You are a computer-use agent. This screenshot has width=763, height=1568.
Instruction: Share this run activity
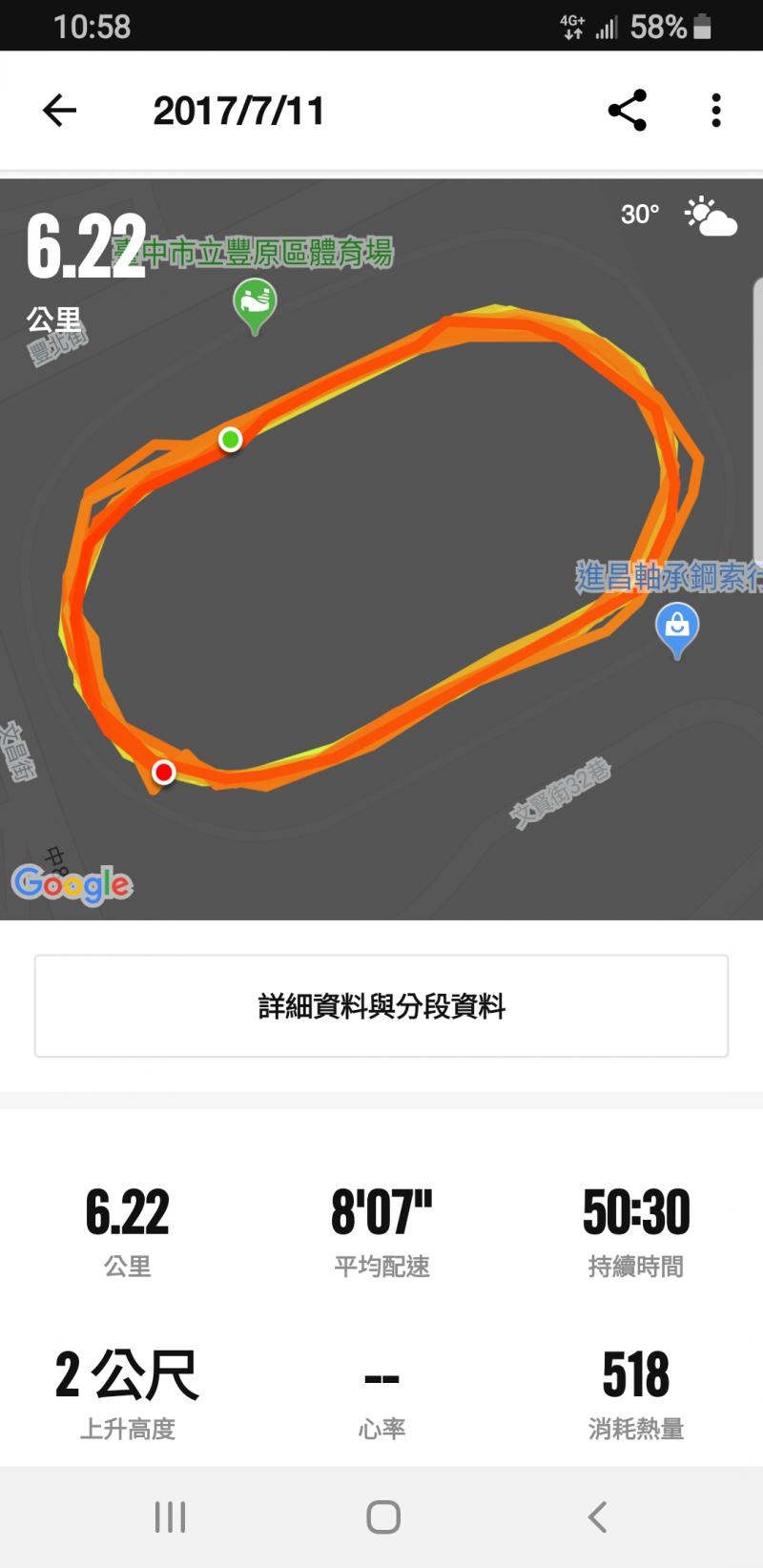pos(627,111)
